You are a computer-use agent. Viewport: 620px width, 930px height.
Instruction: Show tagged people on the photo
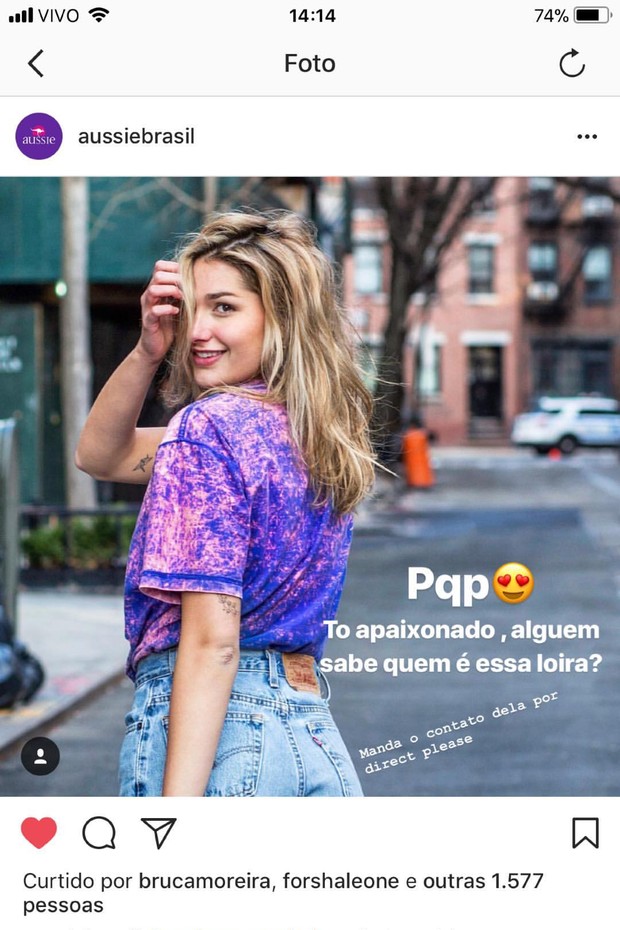[x=40, y=756]
